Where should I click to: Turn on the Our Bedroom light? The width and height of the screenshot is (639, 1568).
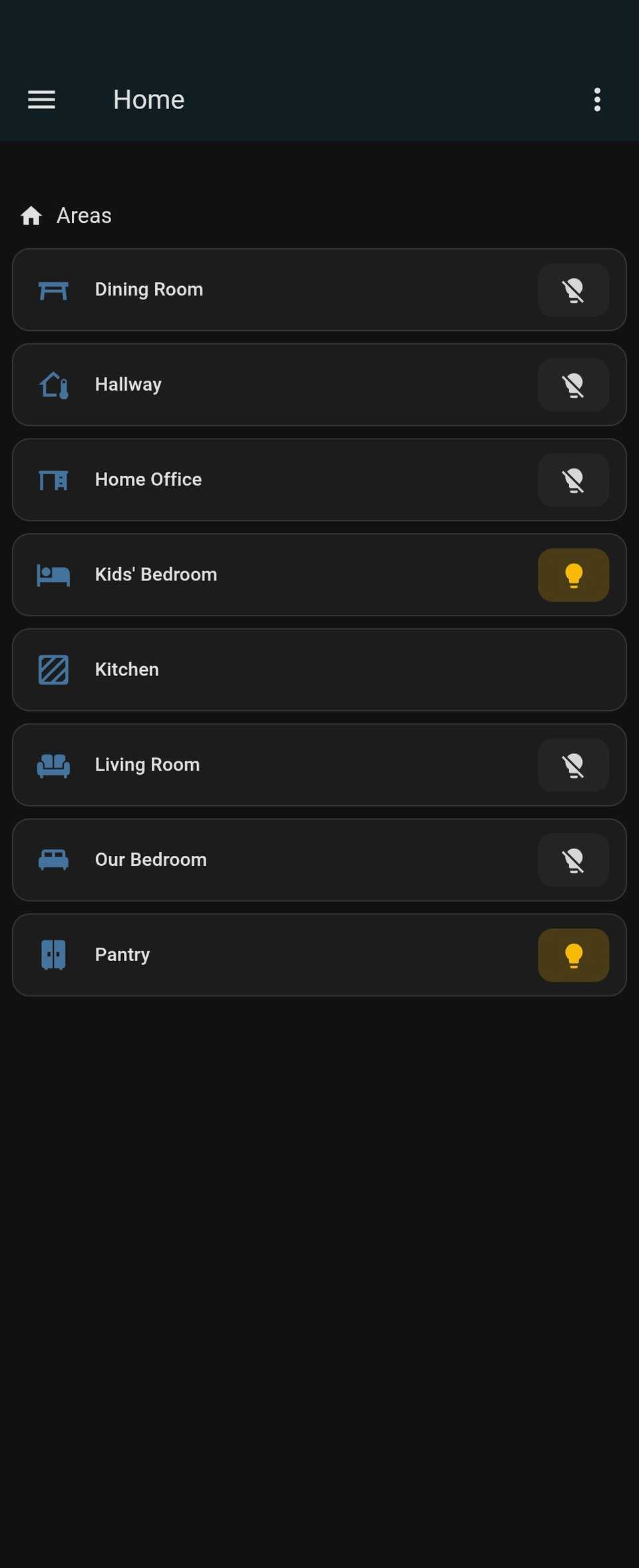pos(573,860)
